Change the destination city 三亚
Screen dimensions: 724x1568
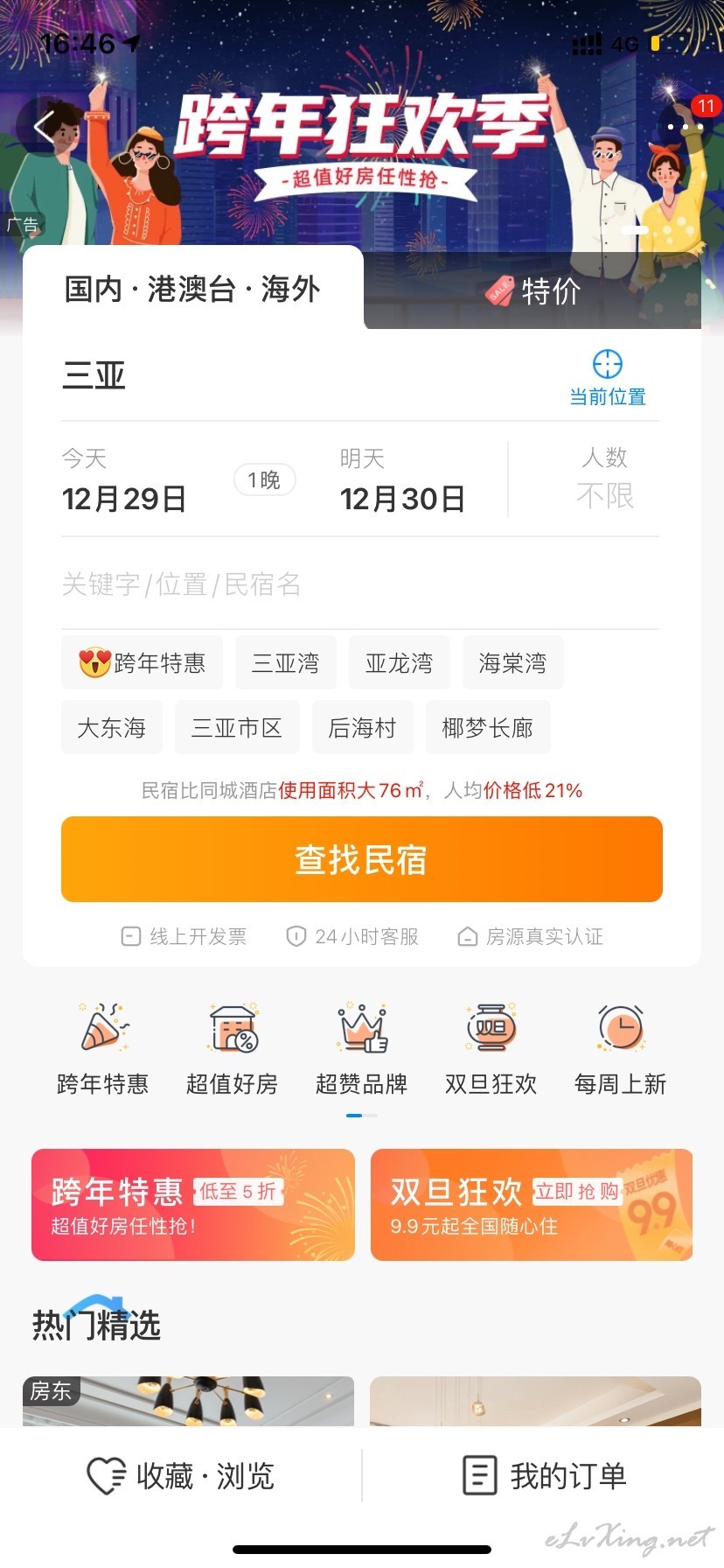click(94, 375)
